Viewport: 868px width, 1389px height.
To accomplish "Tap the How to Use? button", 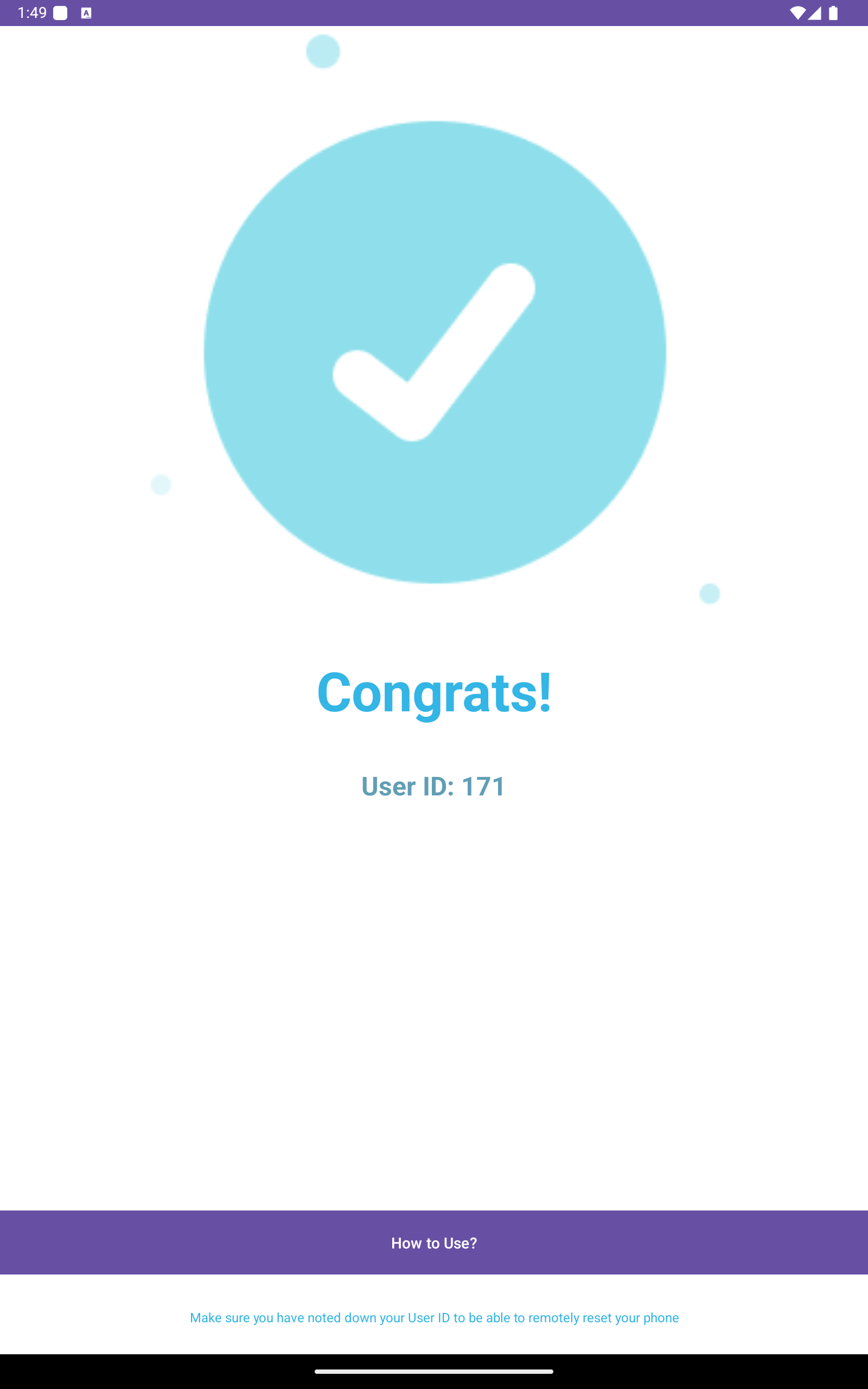I will pyautogui.click(x=434, y=1243).
